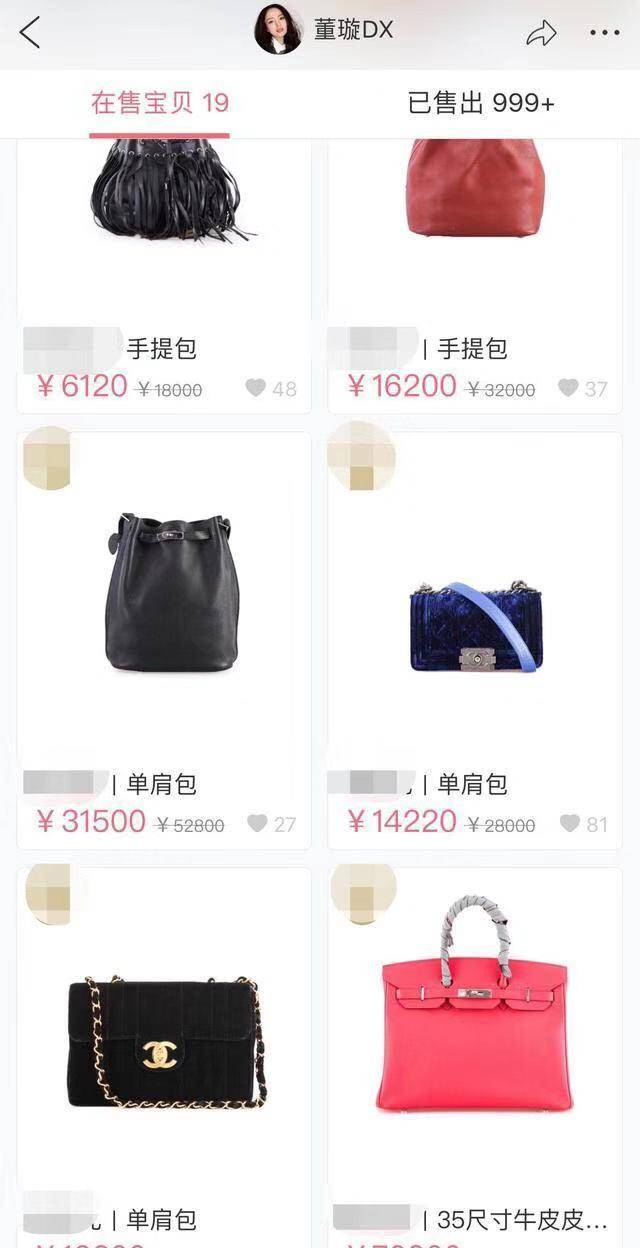Like the ¥6120 handbag with 48 hearts
The width and height of the screenshot is (640, 1248).
pyautogui.click(x=256, y=388)
